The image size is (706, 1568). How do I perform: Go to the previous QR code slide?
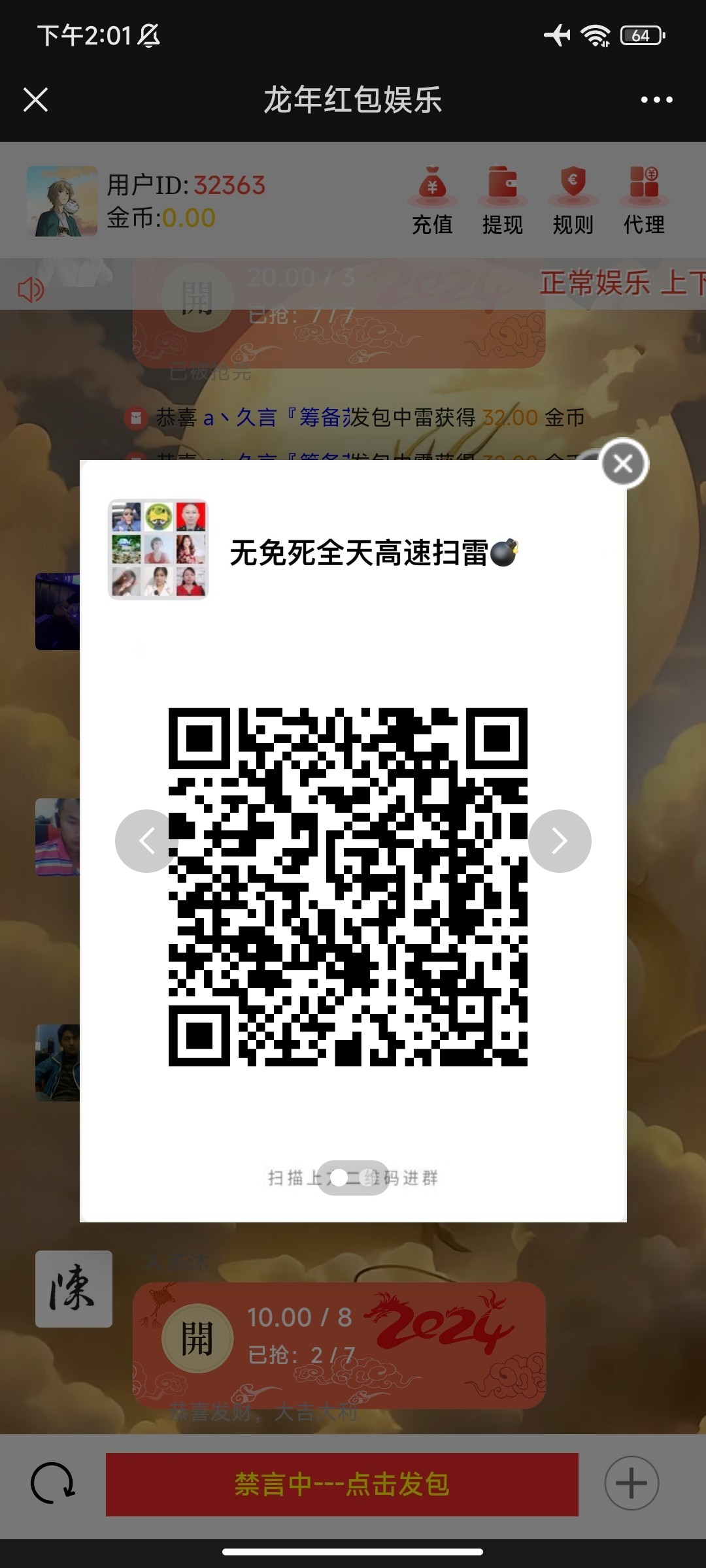click(x=147, y=841)
